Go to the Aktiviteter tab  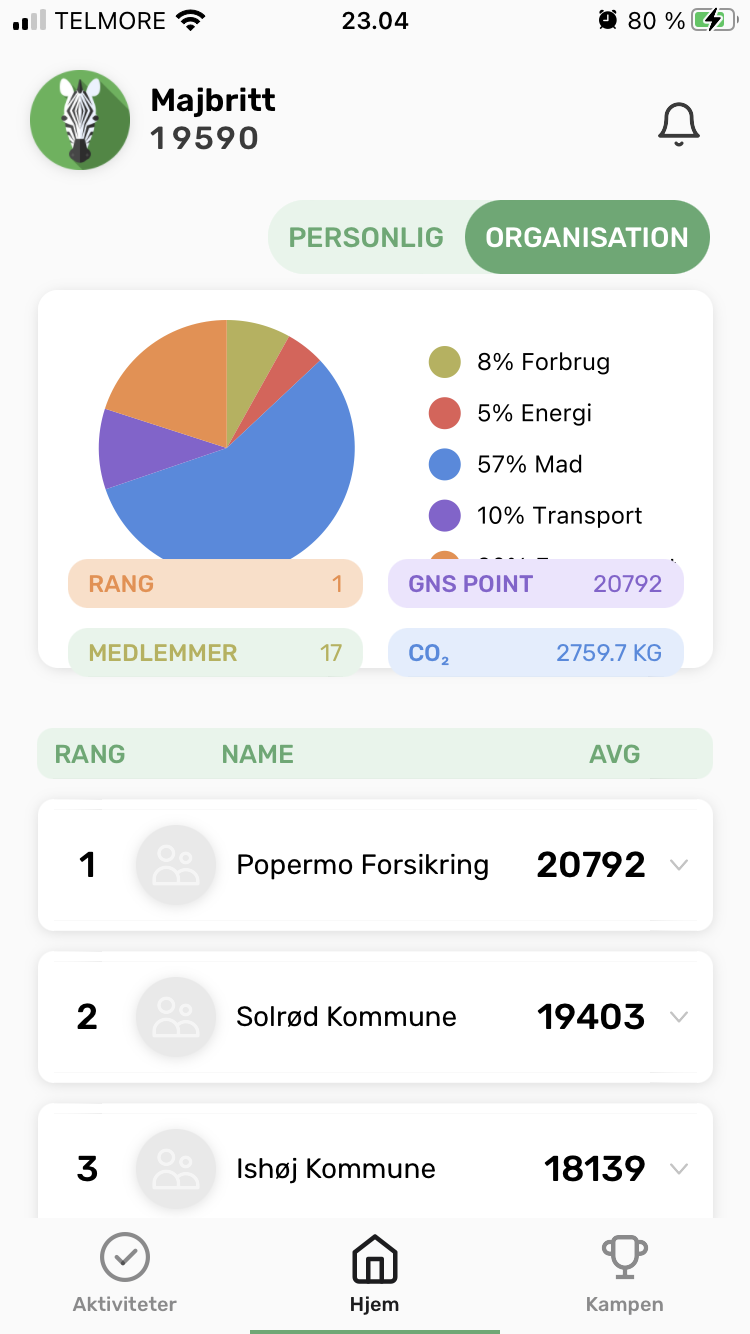coord(125,1274)
